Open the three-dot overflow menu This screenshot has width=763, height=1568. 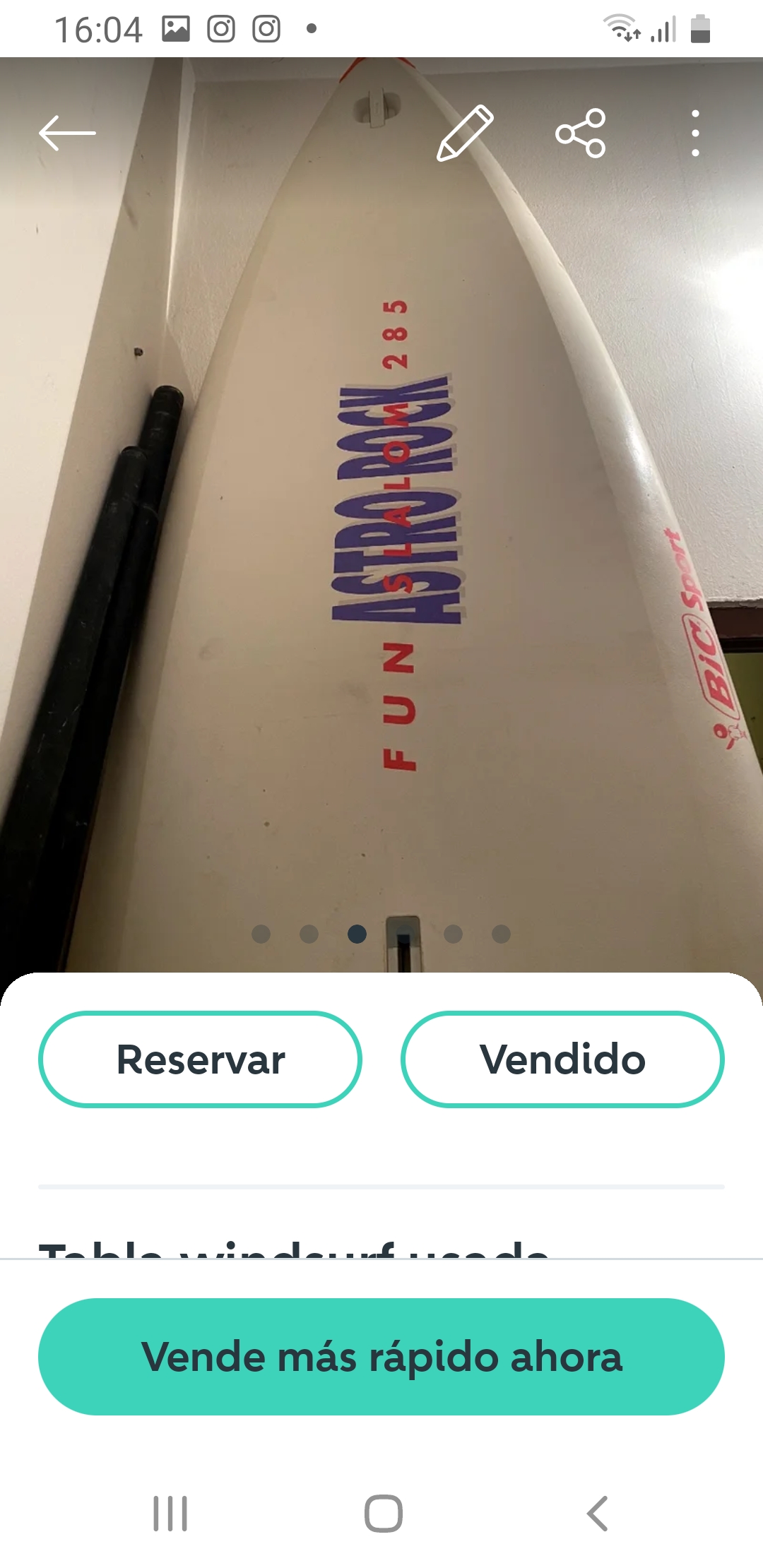[695, 133]
